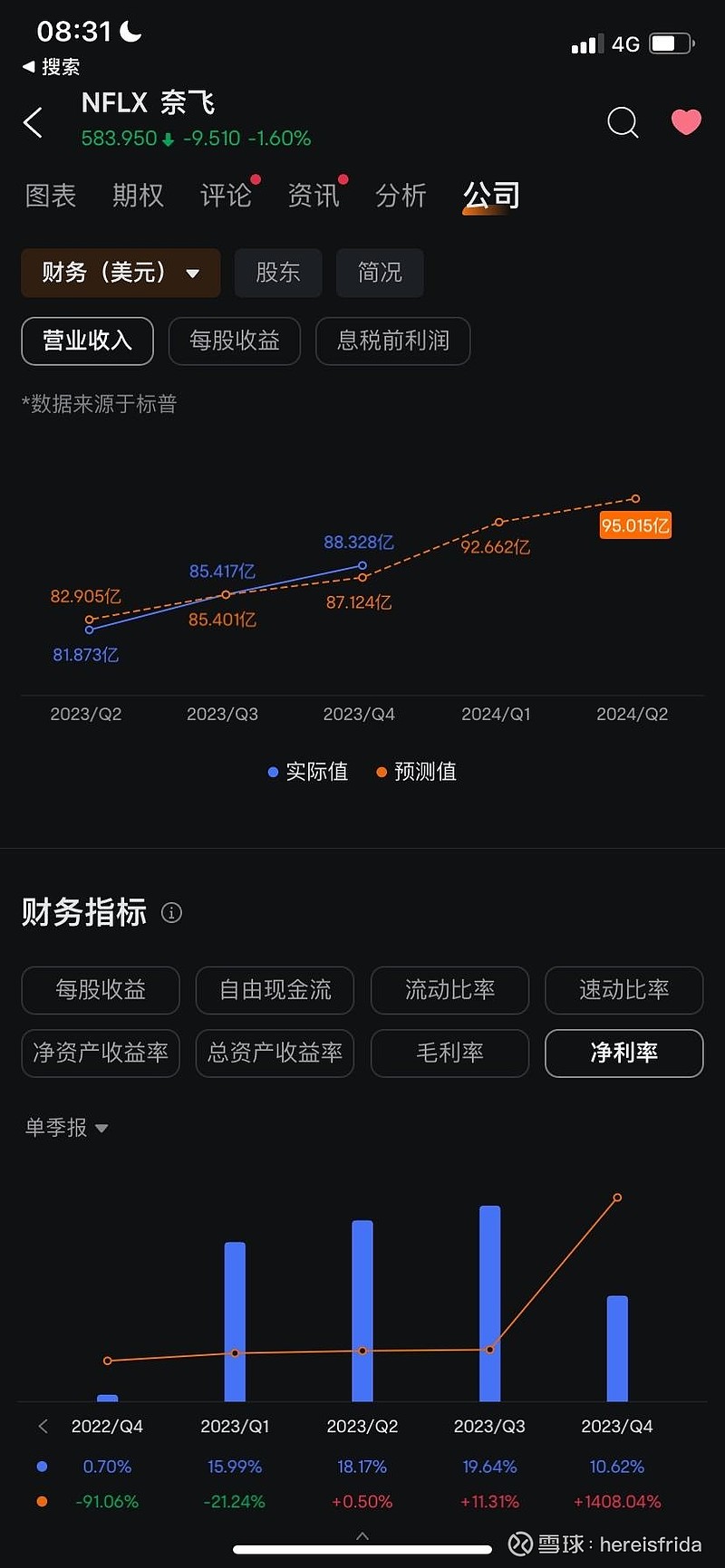Open the 分析 tab

point(401,196)
